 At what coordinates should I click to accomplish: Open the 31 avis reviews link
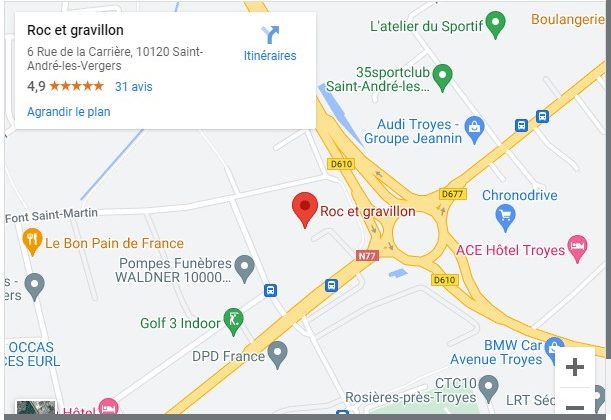coord(133,87)
